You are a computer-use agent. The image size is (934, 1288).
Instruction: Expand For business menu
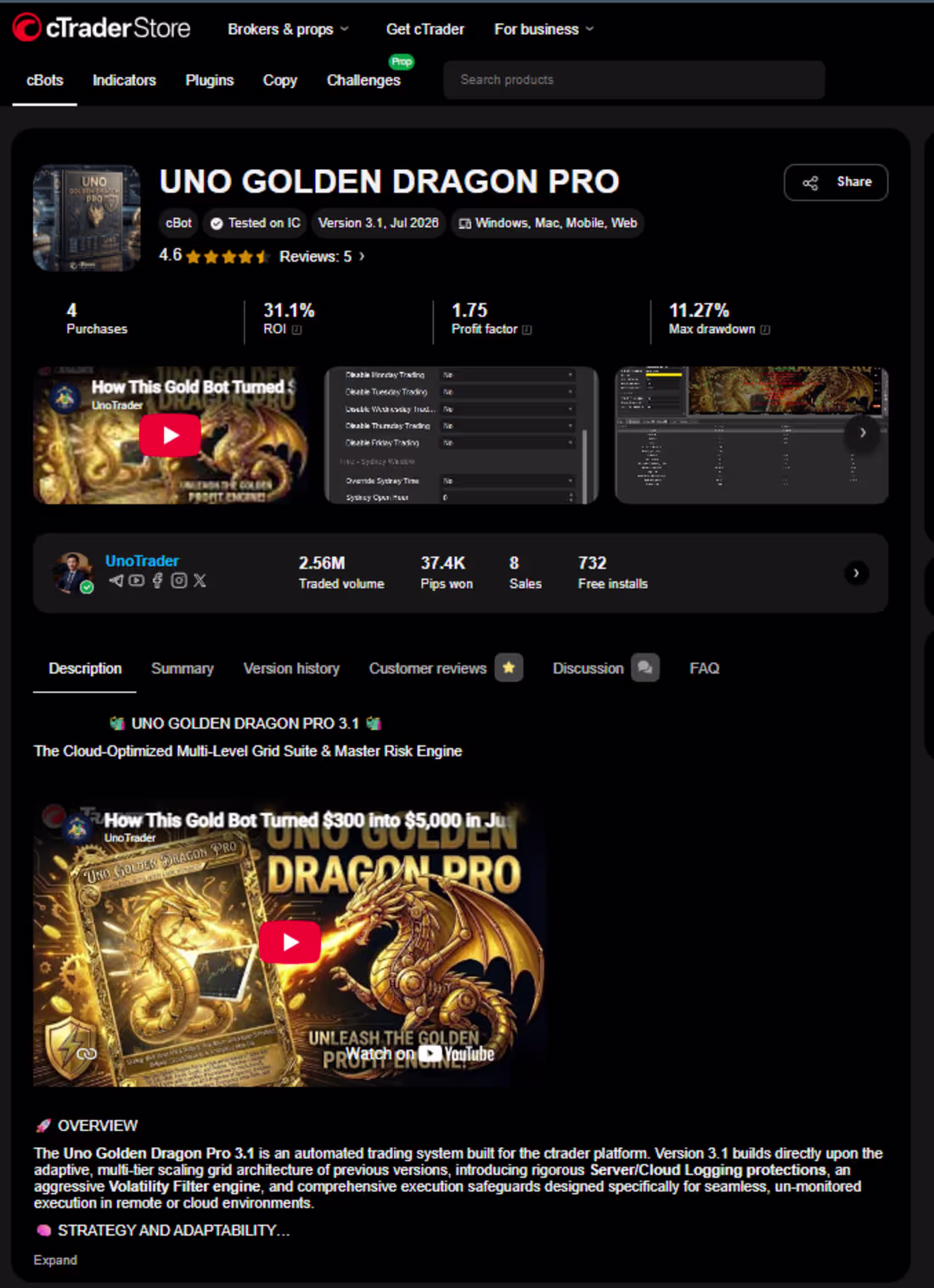click(544, 29)
